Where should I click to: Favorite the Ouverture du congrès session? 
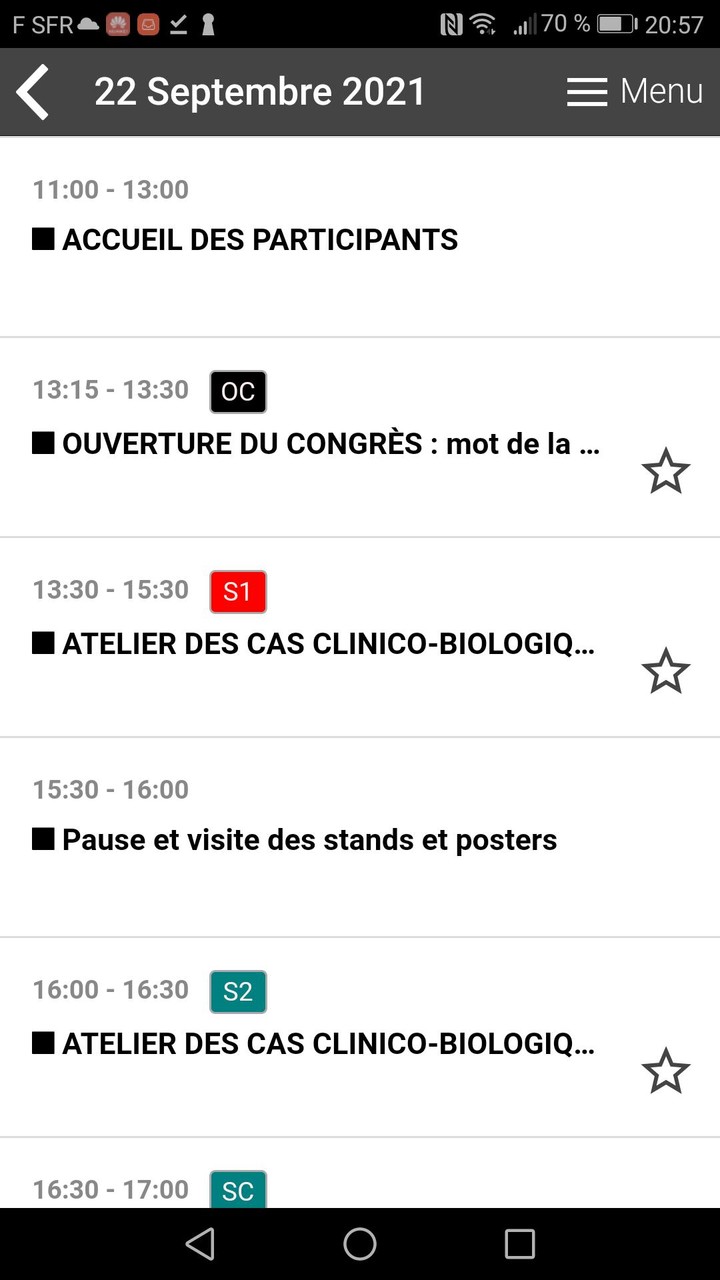click(x=666, y=471)
